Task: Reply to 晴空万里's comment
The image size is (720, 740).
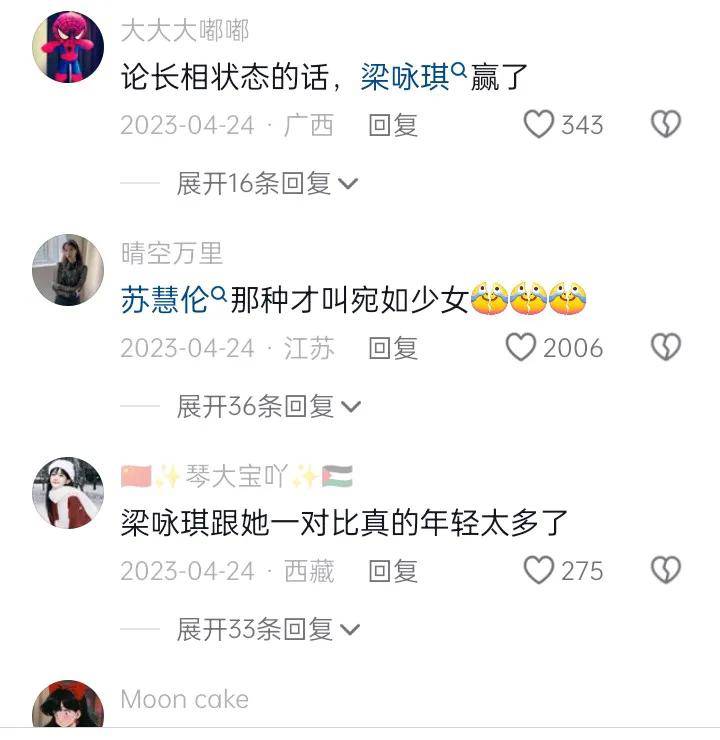Action: click(x=393, y=348)
